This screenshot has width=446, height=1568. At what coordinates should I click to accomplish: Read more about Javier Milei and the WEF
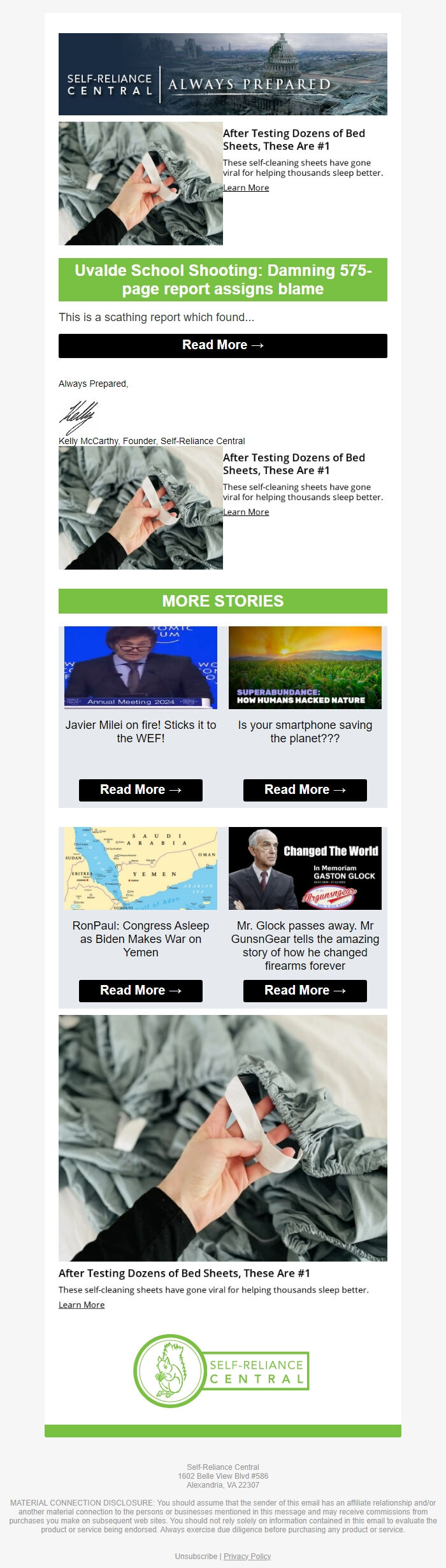click(141, 790)
